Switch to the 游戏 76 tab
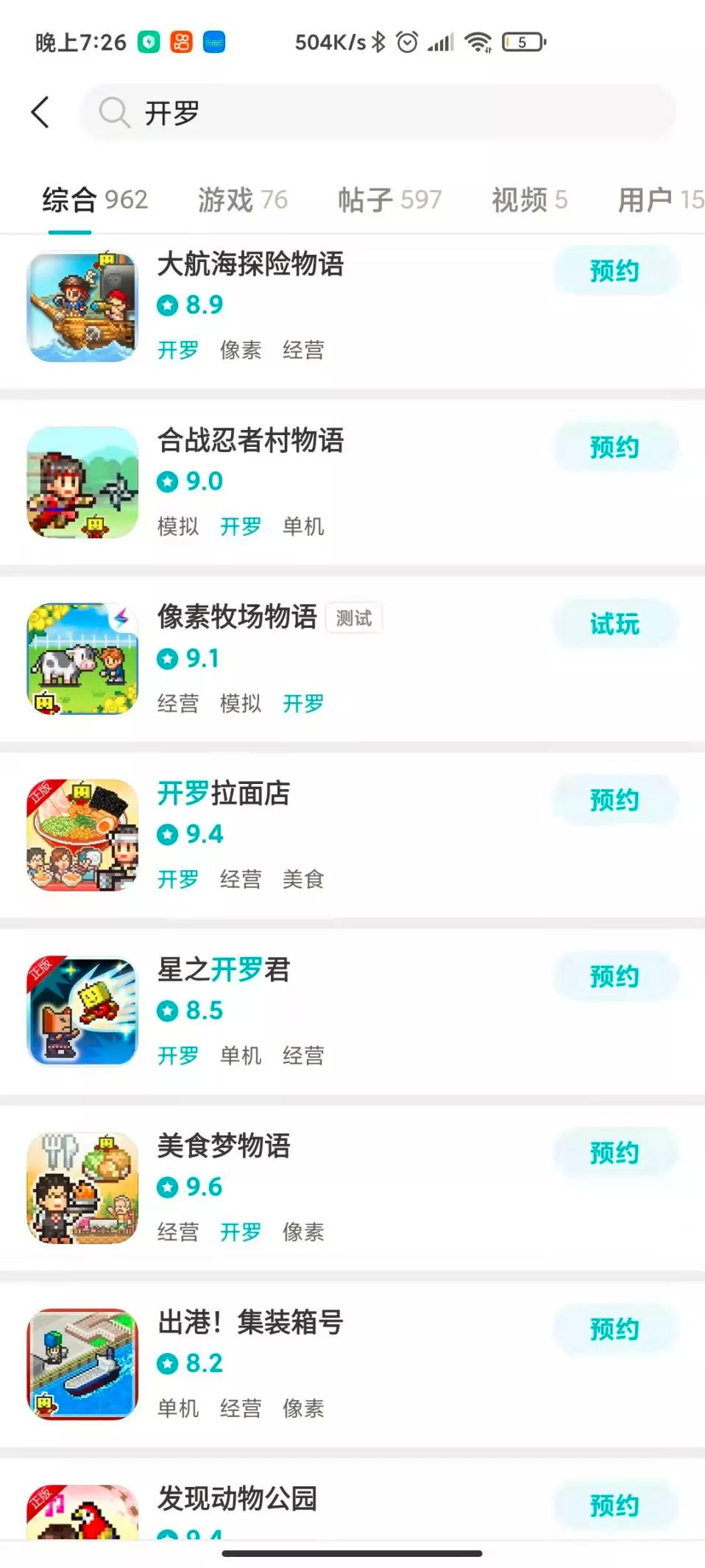 [242, 199]
